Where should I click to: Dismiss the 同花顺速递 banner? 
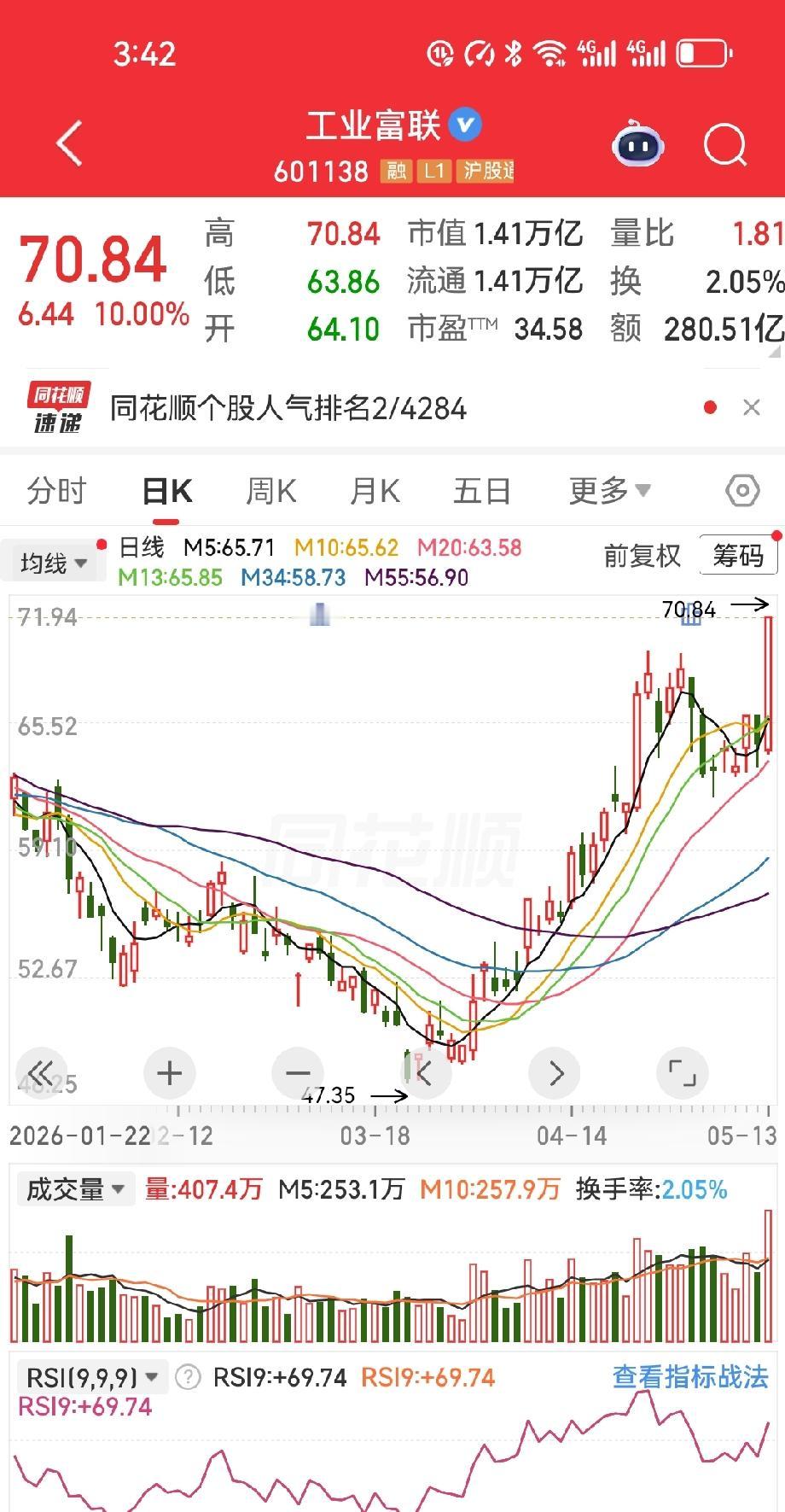[751, 408]
